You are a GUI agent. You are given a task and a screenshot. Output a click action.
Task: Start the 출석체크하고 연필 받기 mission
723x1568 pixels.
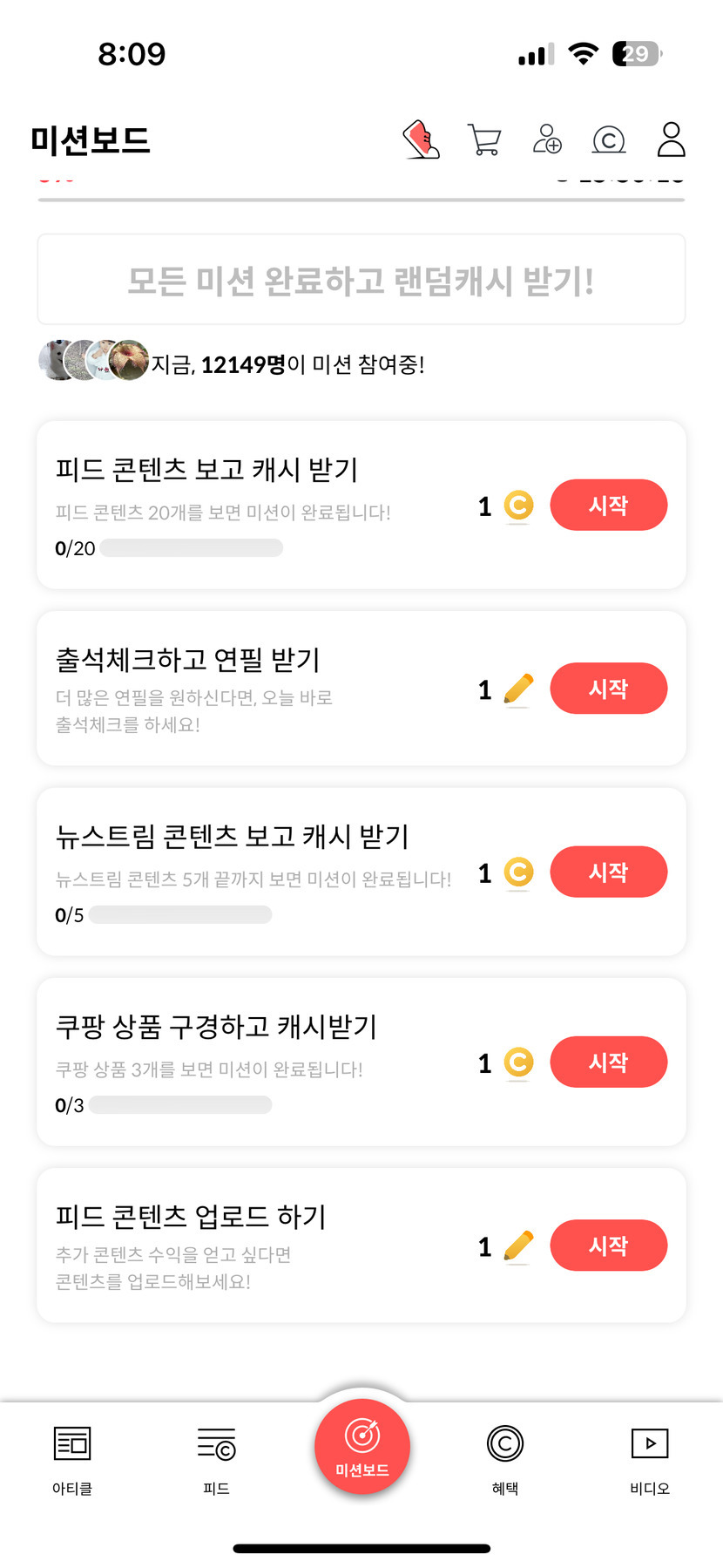608,689
